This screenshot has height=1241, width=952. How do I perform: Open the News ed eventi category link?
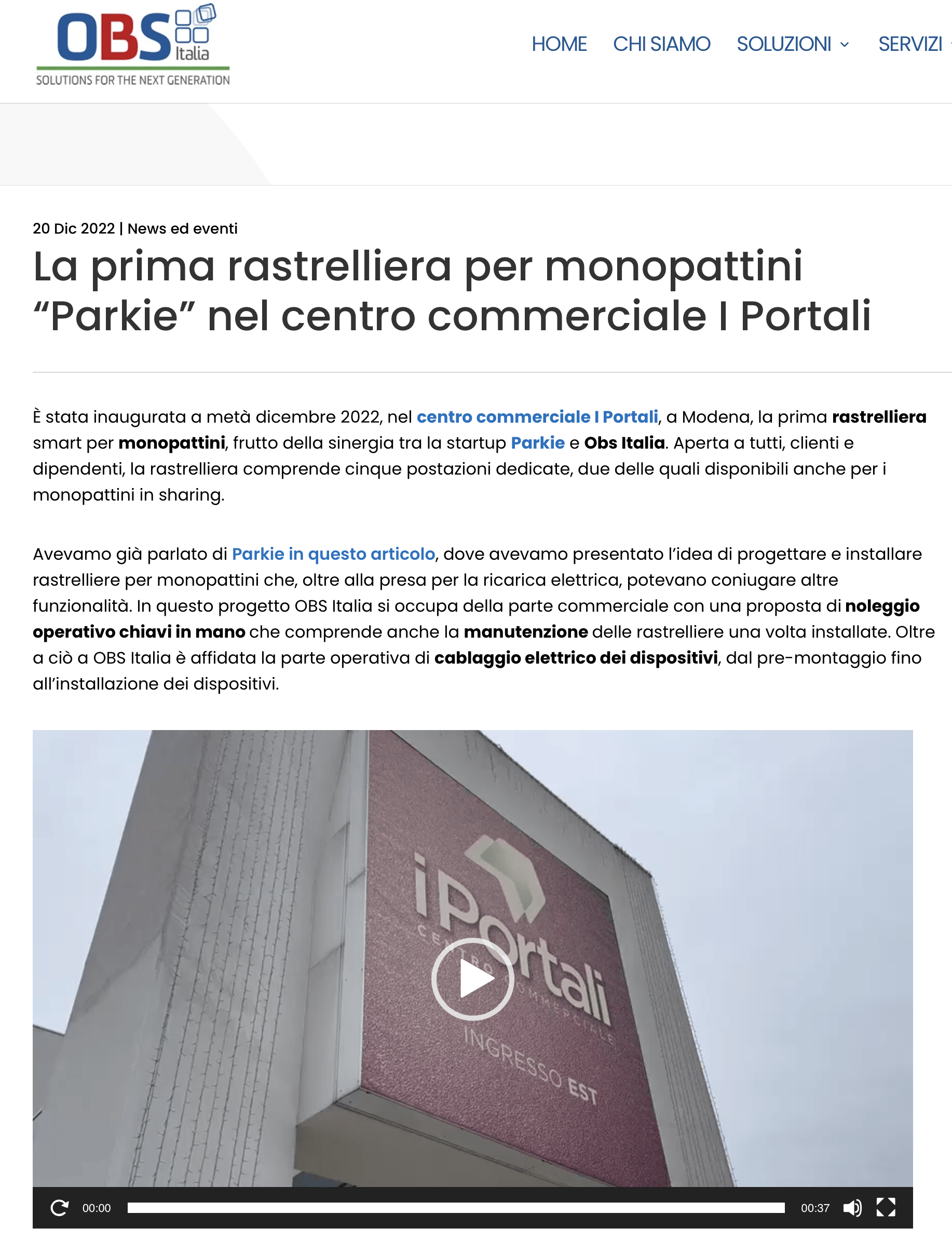[183, 228]
